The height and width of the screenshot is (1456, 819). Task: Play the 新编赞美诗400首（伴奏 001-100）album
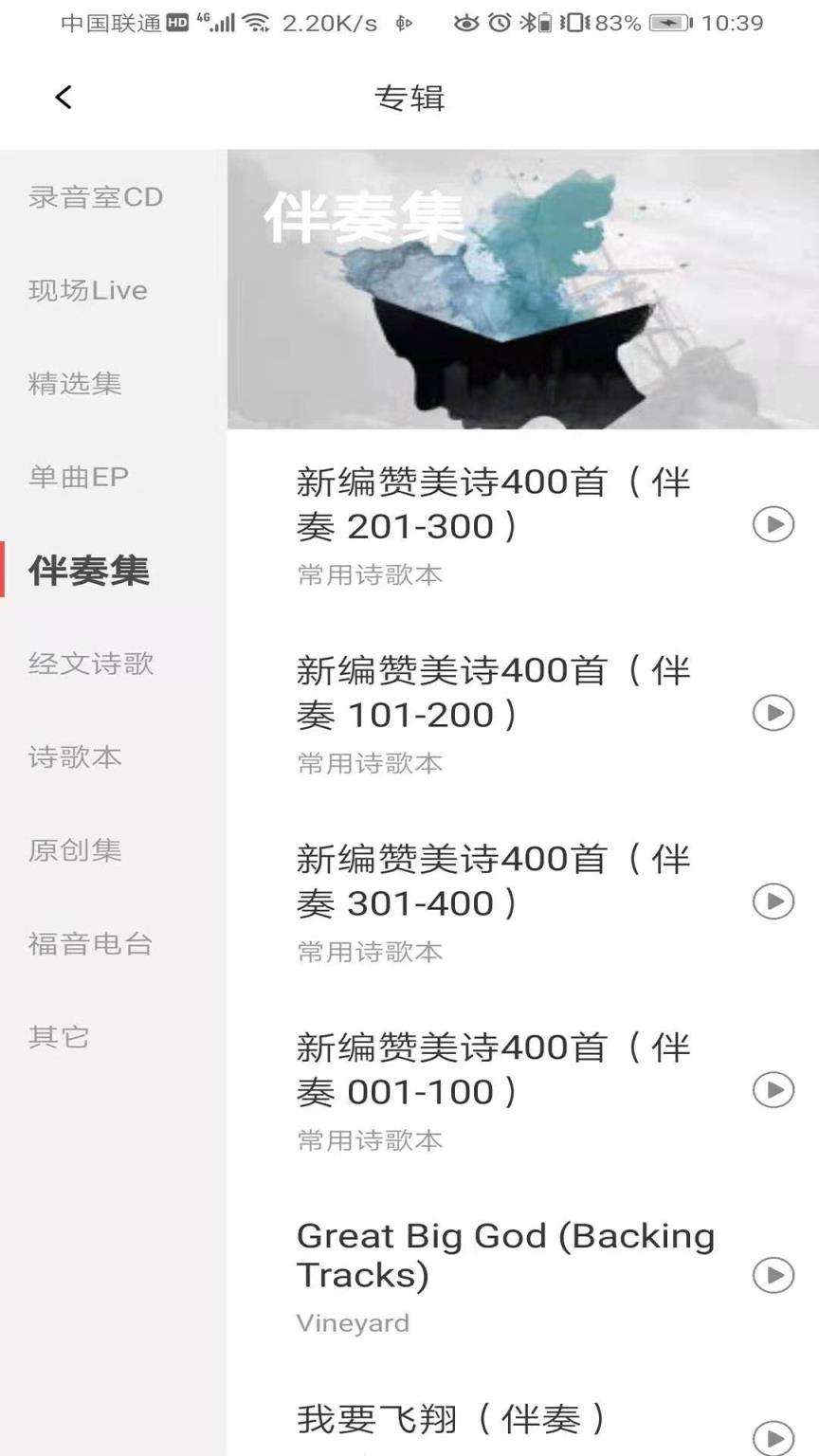[775, 1090]
